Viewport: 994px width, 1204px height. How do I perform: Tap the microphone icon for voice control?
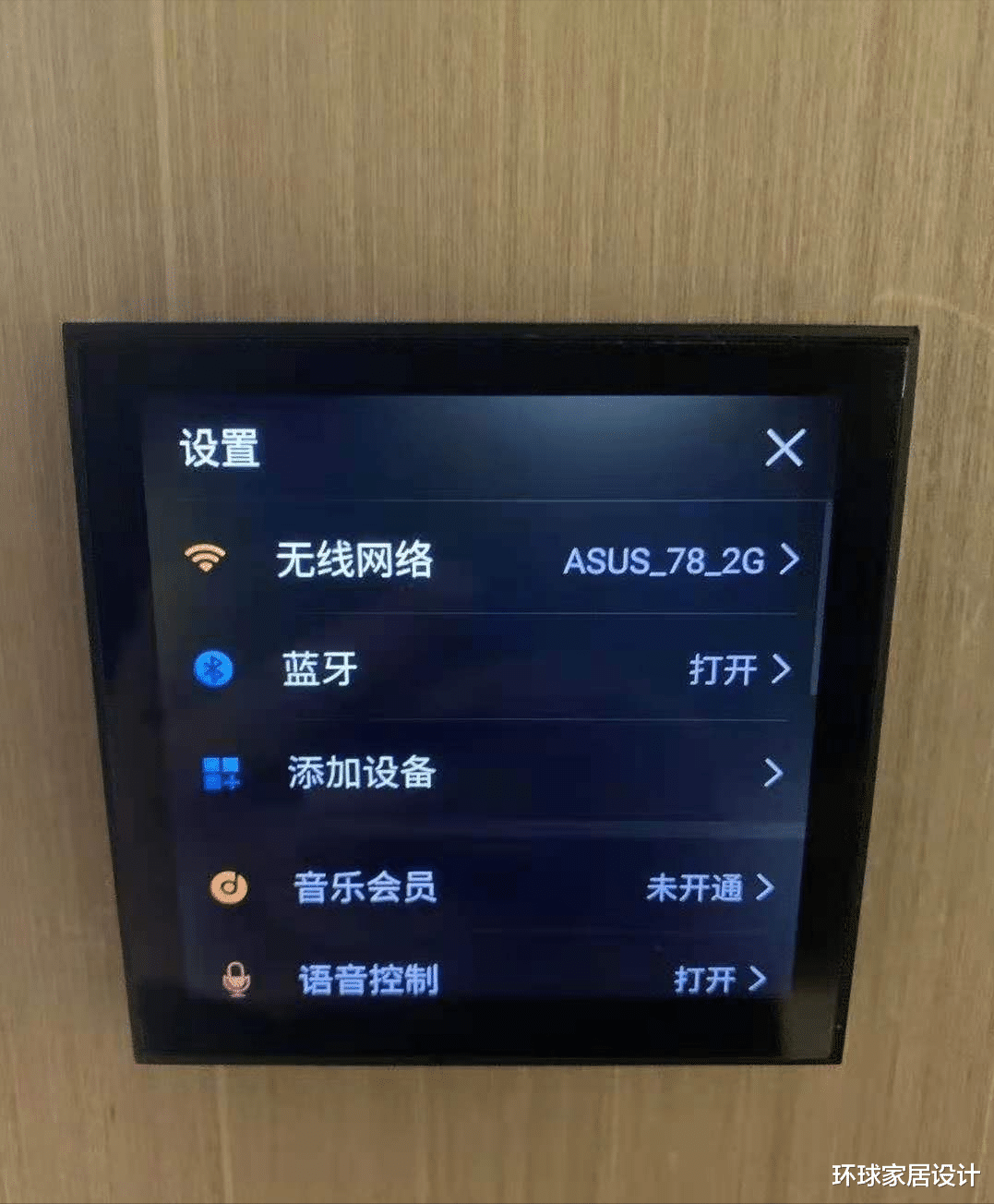238,979
